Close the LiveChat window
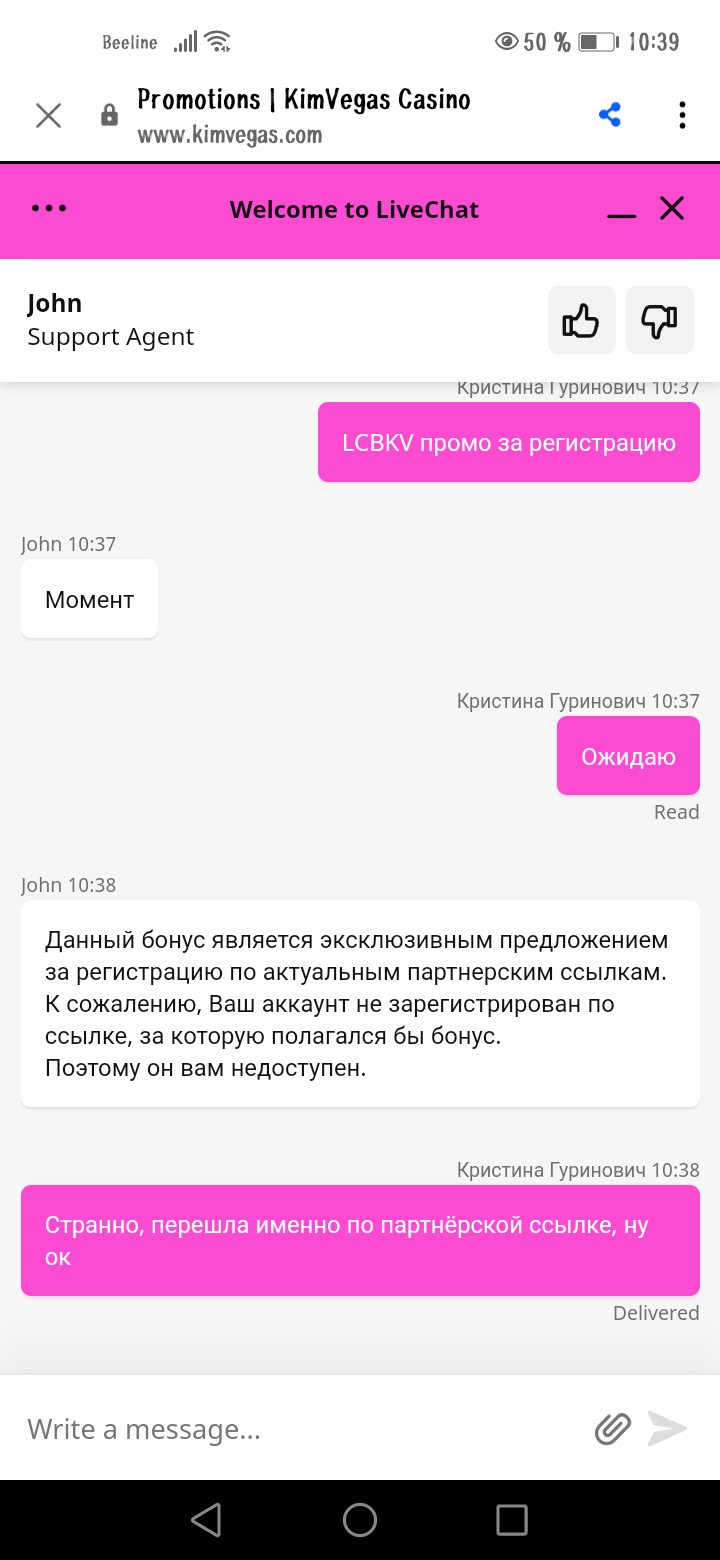The width and height of the screenshot is (720, 1560). point(672,208)
